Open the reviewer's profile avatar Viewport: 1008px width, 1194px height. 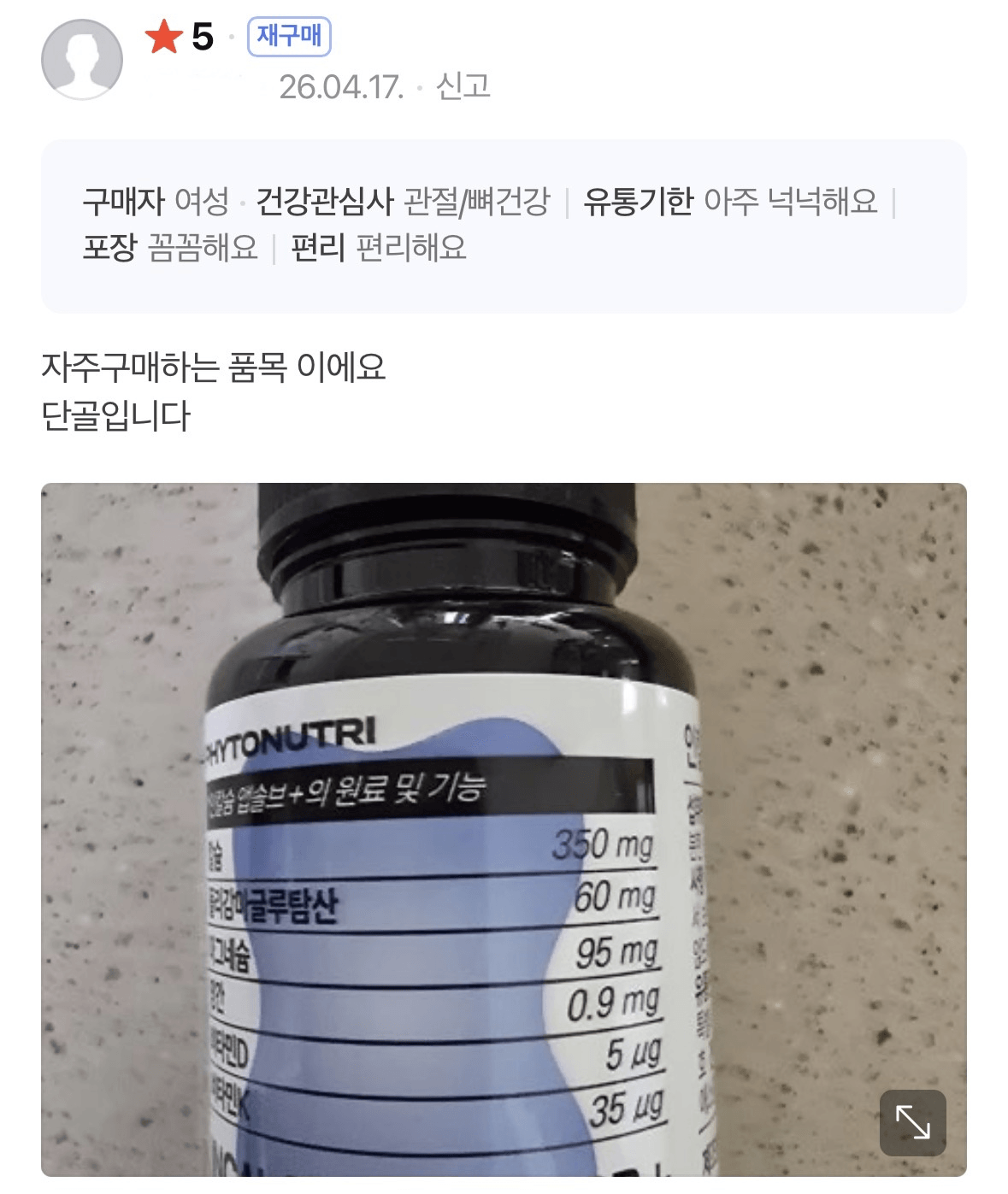pyautogui.click(x=82, y=59)
